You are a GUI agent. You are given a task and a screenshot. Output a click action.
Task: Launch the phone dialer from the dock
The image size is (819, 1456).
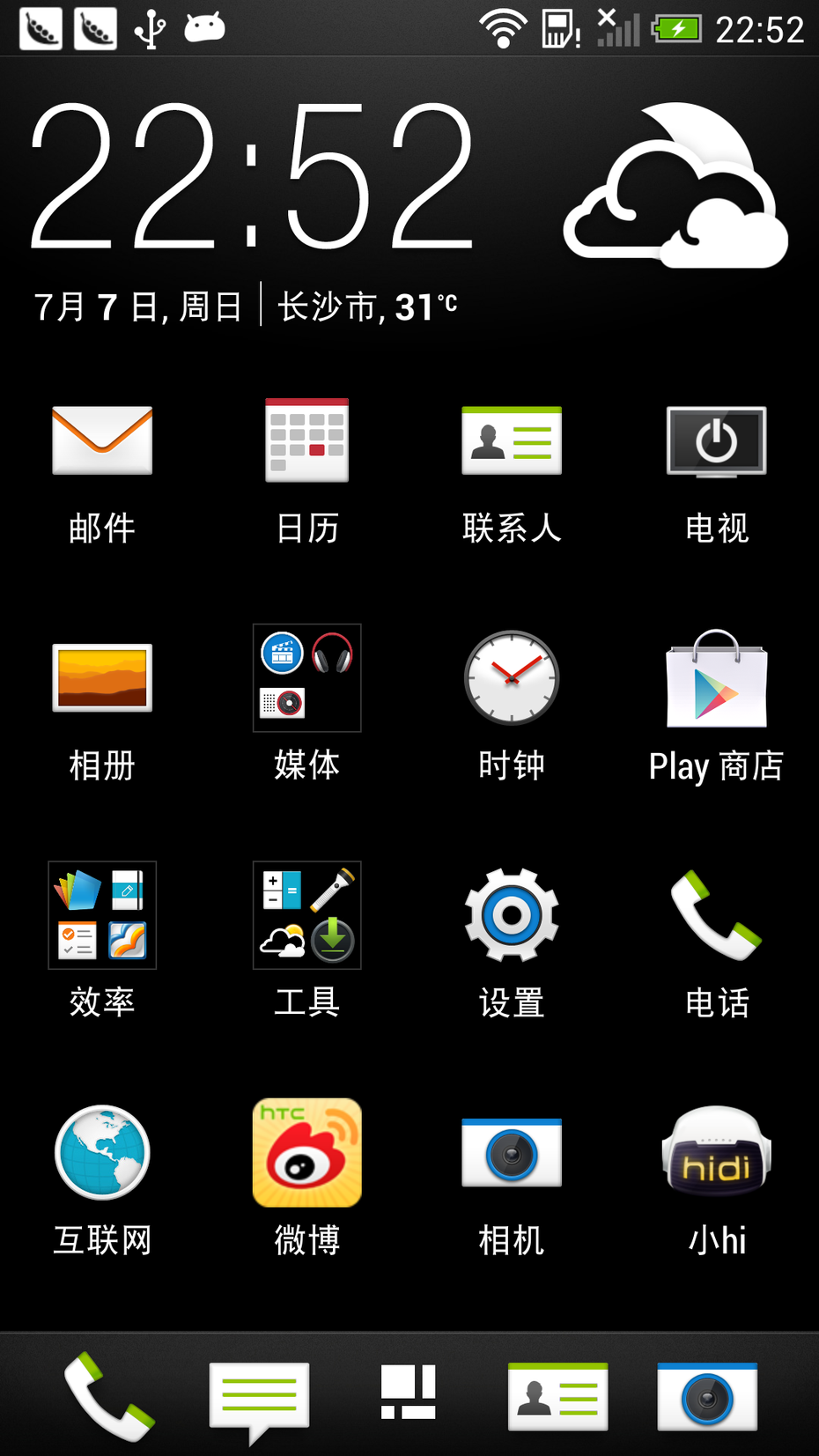pyautogui.click(x=107, y=1397)
